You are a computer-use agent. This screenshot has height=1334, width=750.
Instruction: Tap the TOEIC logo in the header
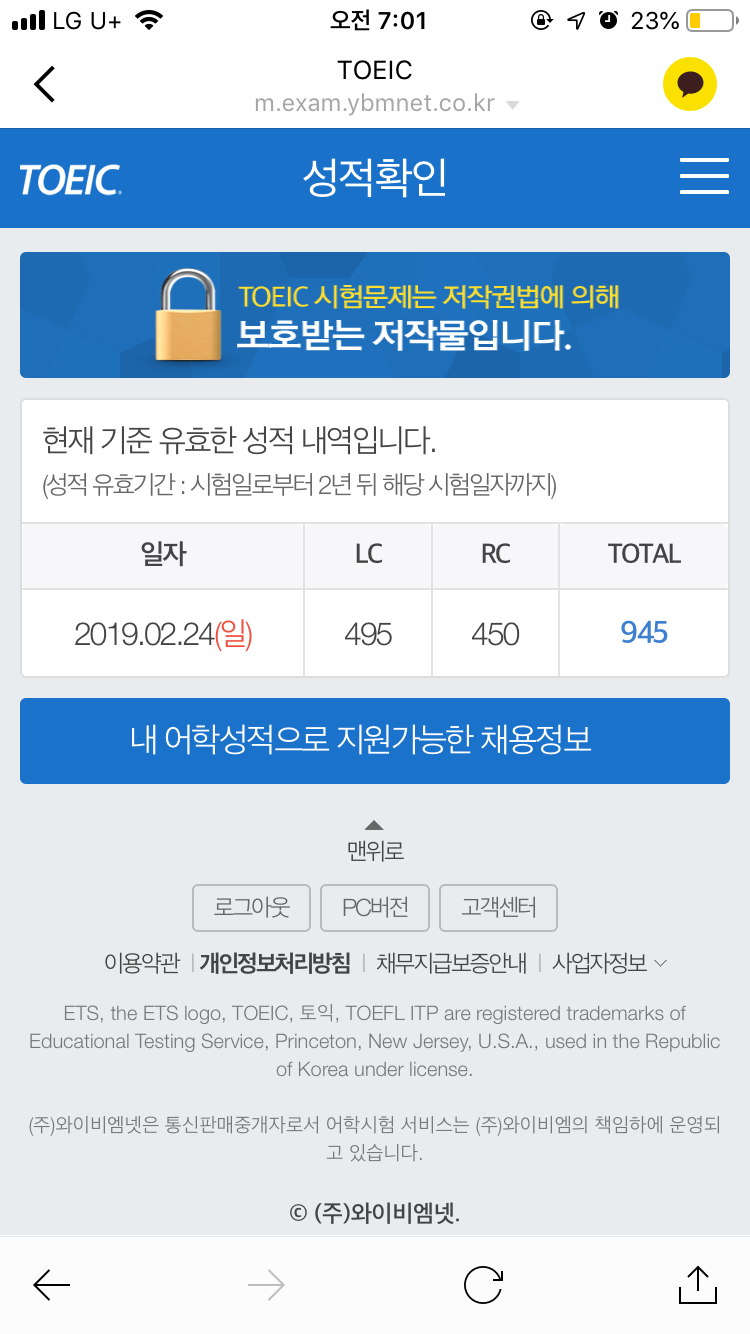point(70,180)
